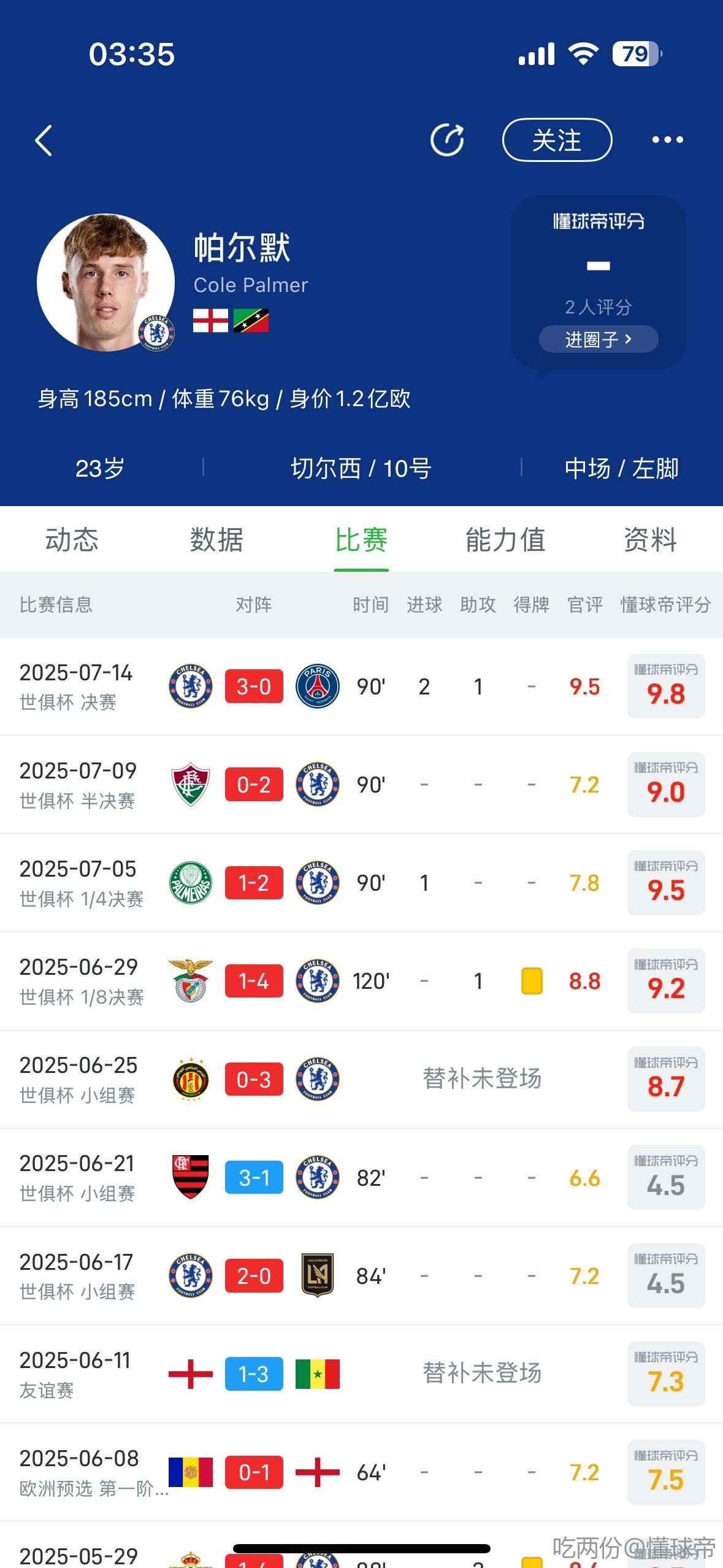Open the 2025-06-29 1/8决赛 match row
723x1568 pixels.
coord(361,981)
